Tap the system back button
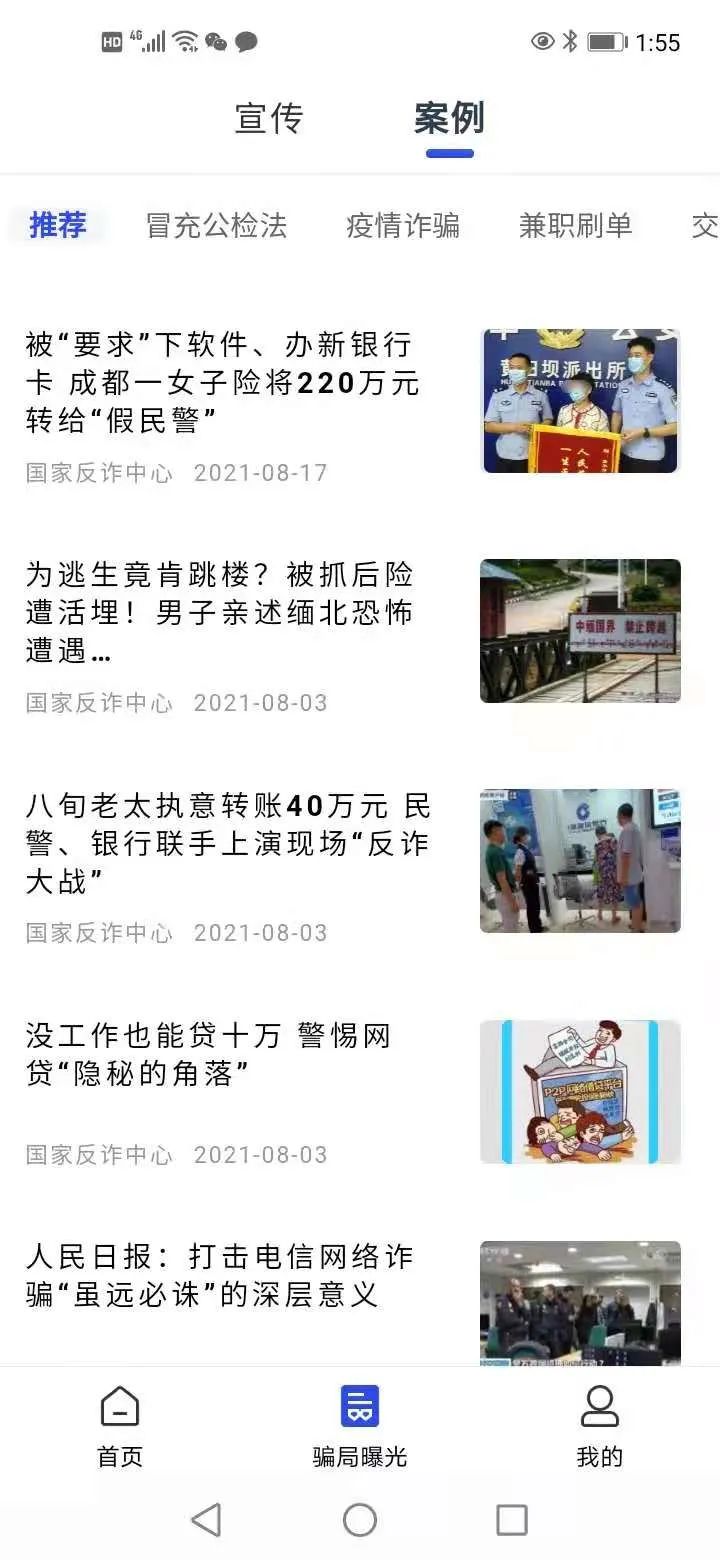Screen dimensions: 720x1560 coord(206,1520)
